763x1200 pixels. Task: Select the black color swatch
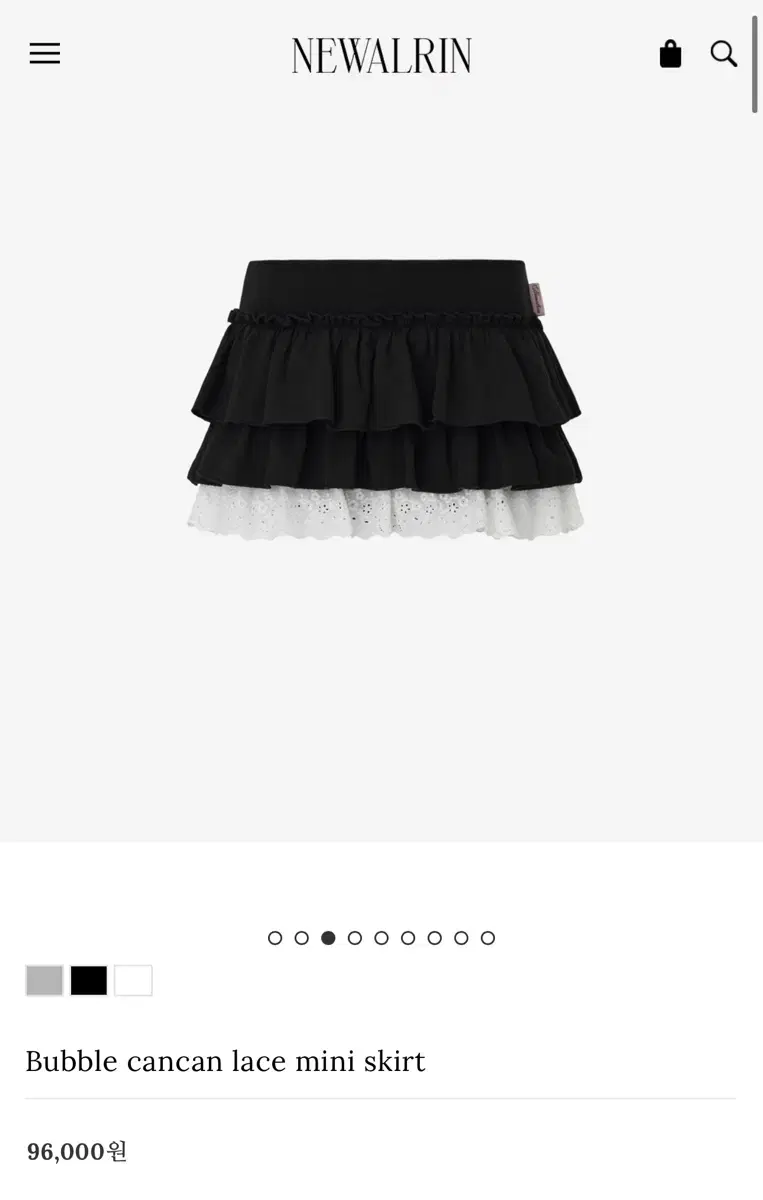coord(89,980)
